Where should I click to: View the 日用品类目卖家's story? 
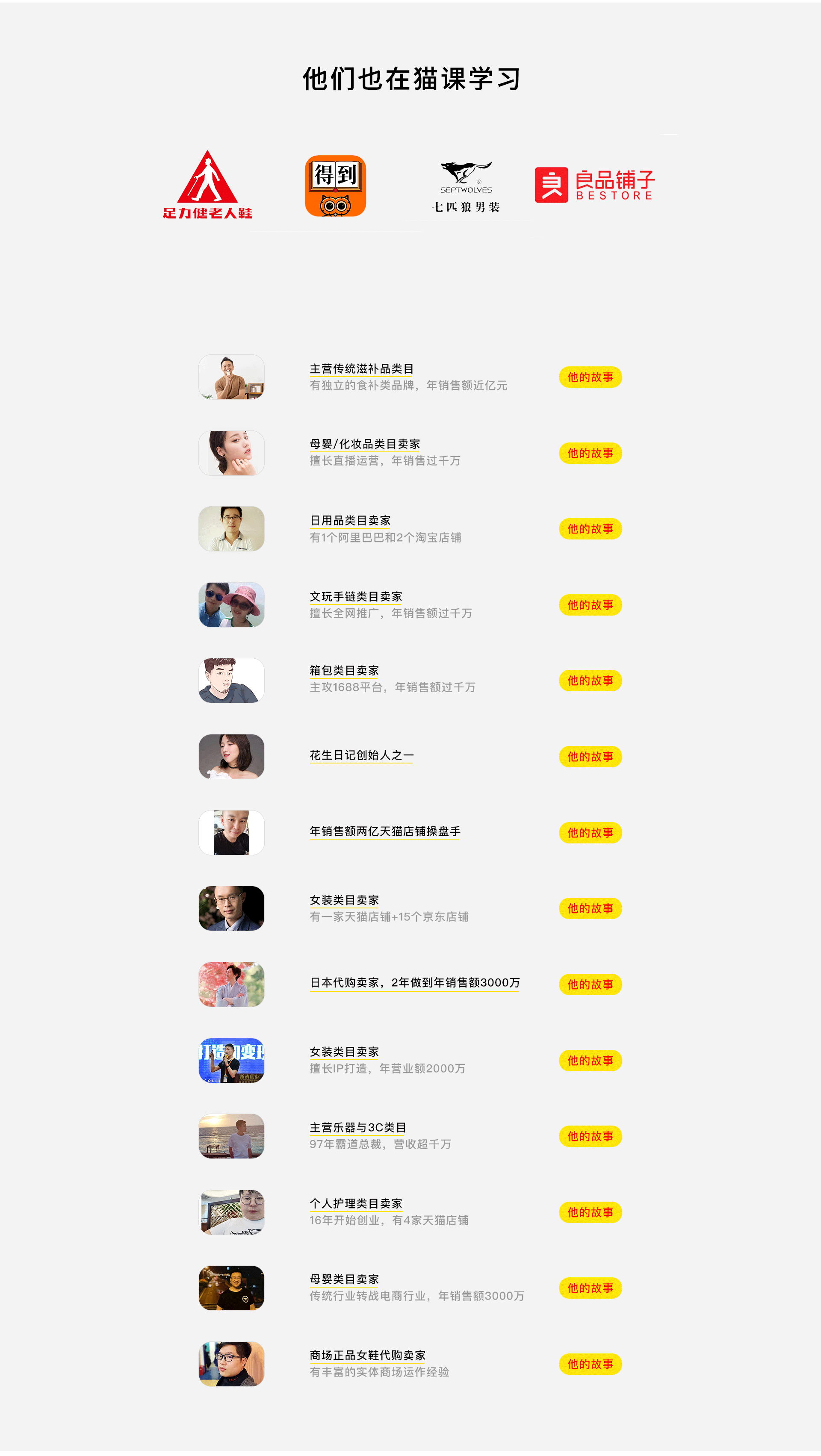pos(590,528)
